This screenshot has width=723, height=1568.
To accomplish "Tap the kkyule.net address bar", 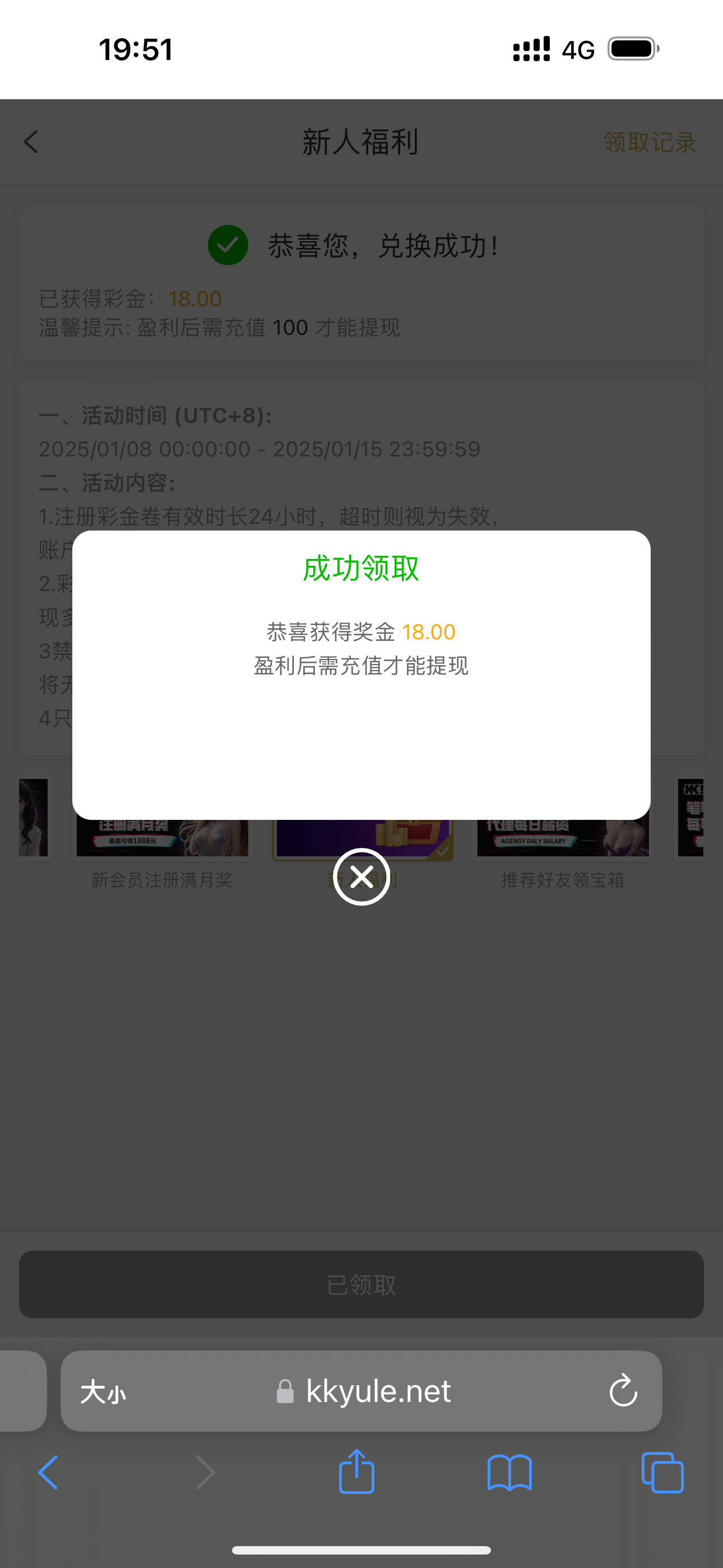I will click(x=377, y=1391).
